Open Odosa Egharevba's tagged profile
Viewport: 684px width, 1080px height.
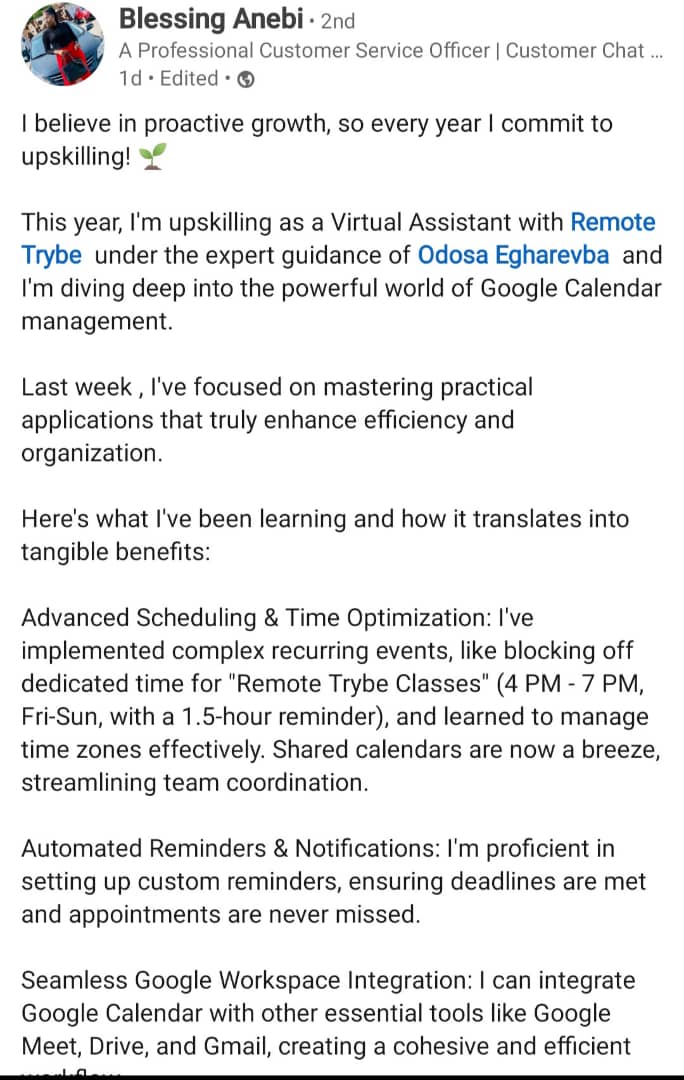point(513,255)
